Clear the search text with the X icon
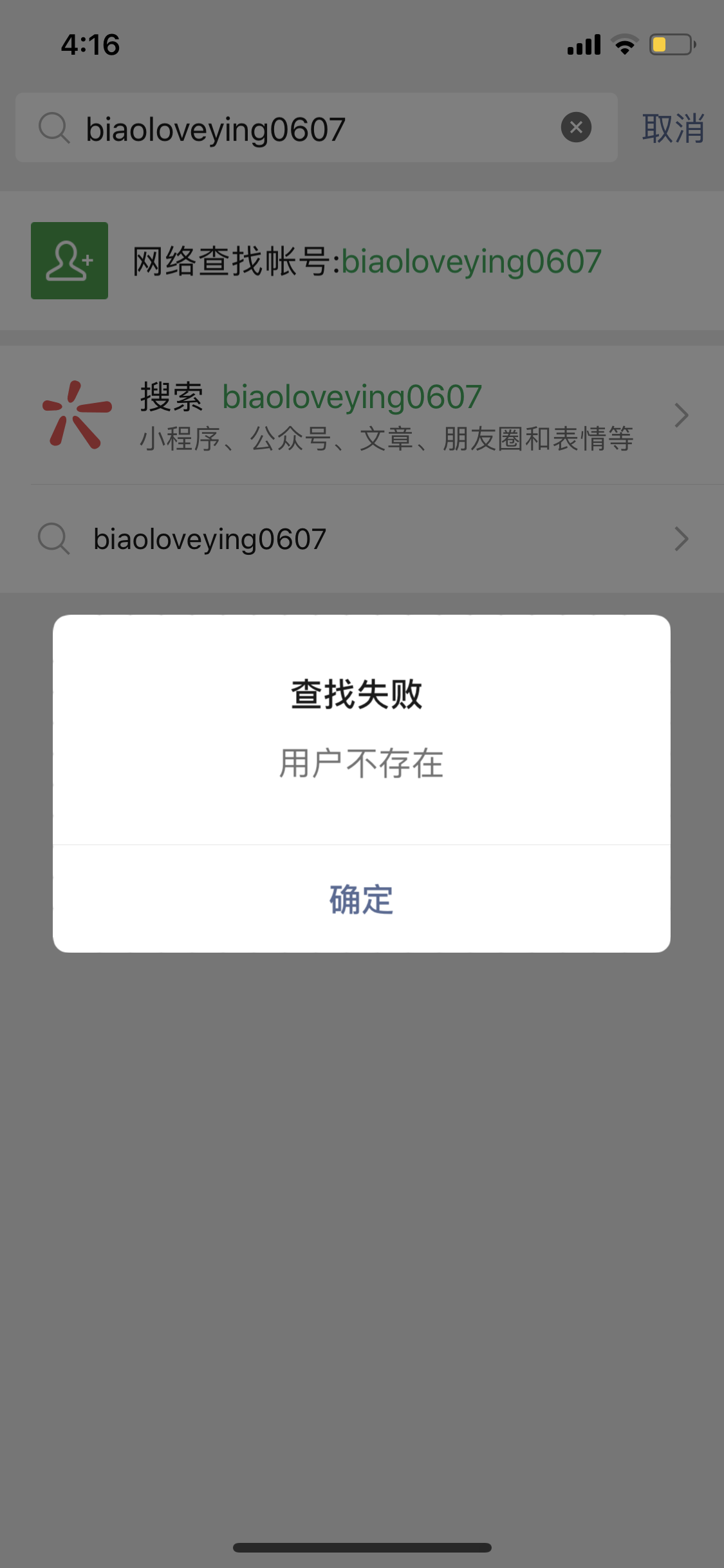The height and width of the screenshot is (1568, 724). 576,127
